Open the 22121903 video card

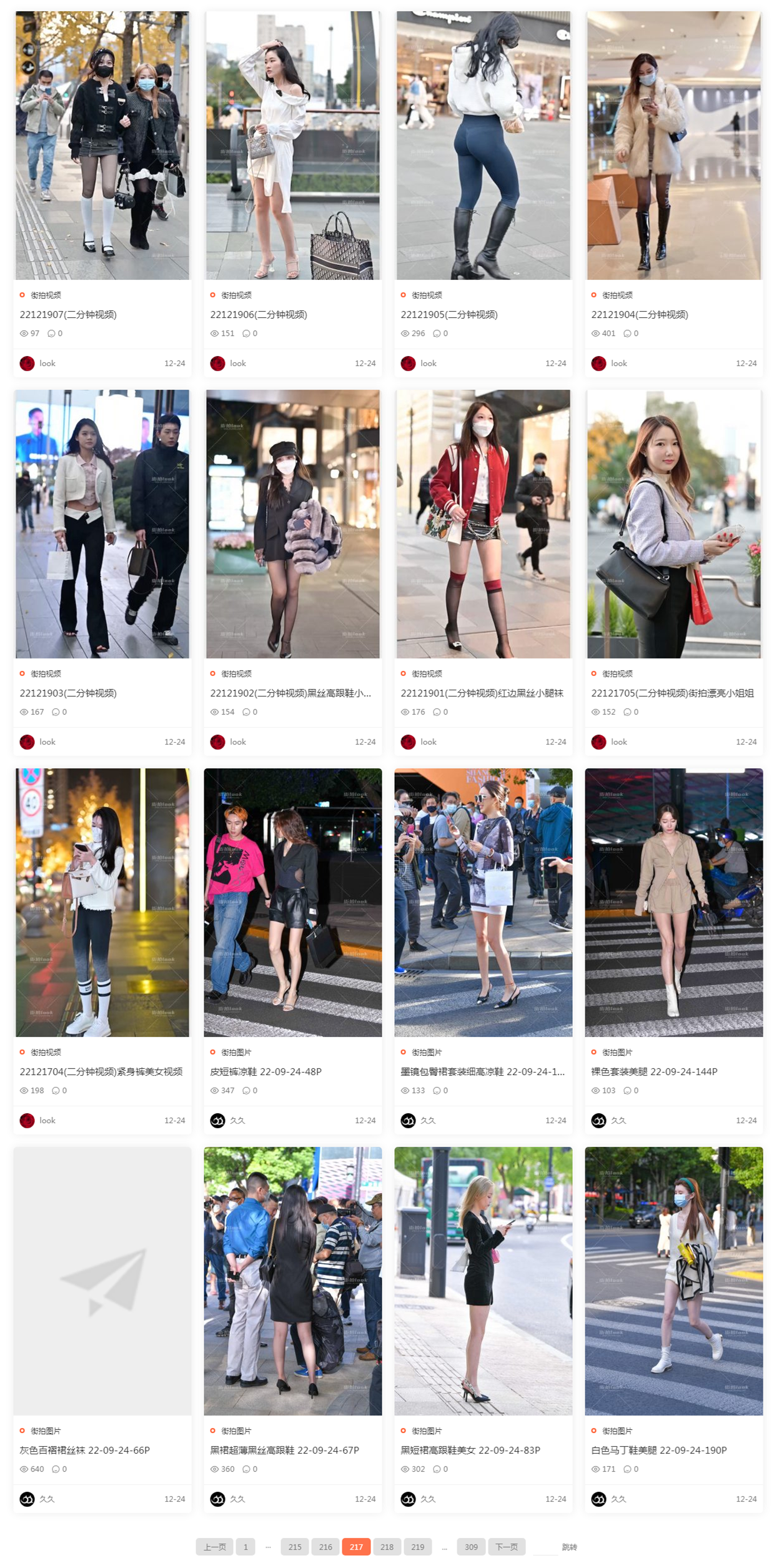pos(68,693)
